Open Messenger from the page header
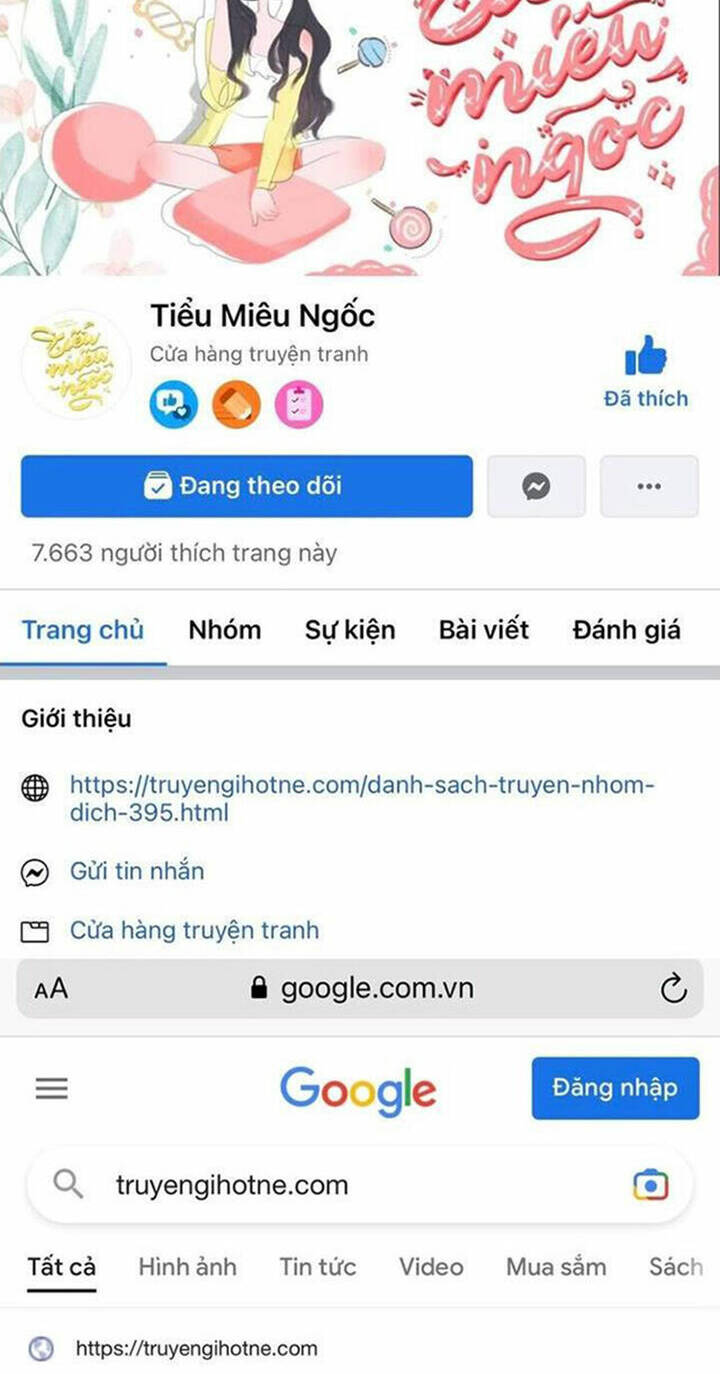Image resolution: width=720 pixels, height=1374 pixels. 536,486
